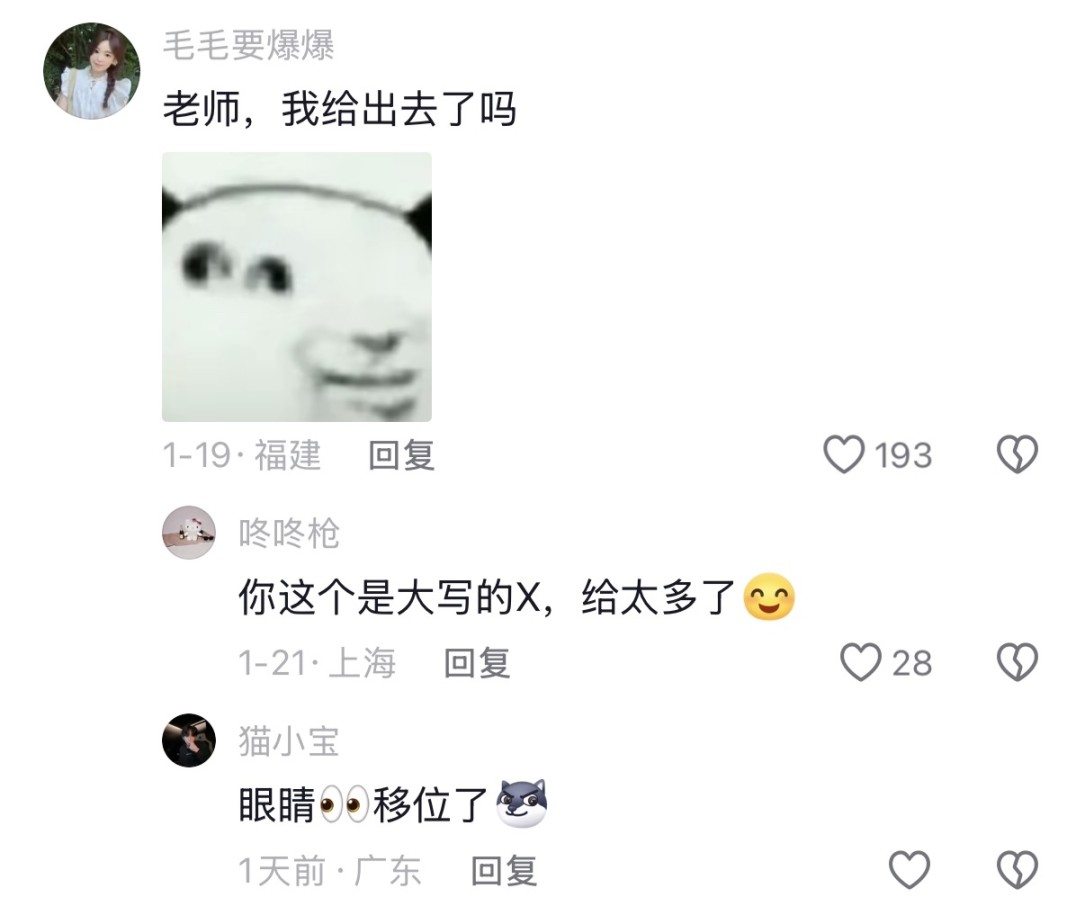Open 猫小宝's profile avatar

(189, 740)
